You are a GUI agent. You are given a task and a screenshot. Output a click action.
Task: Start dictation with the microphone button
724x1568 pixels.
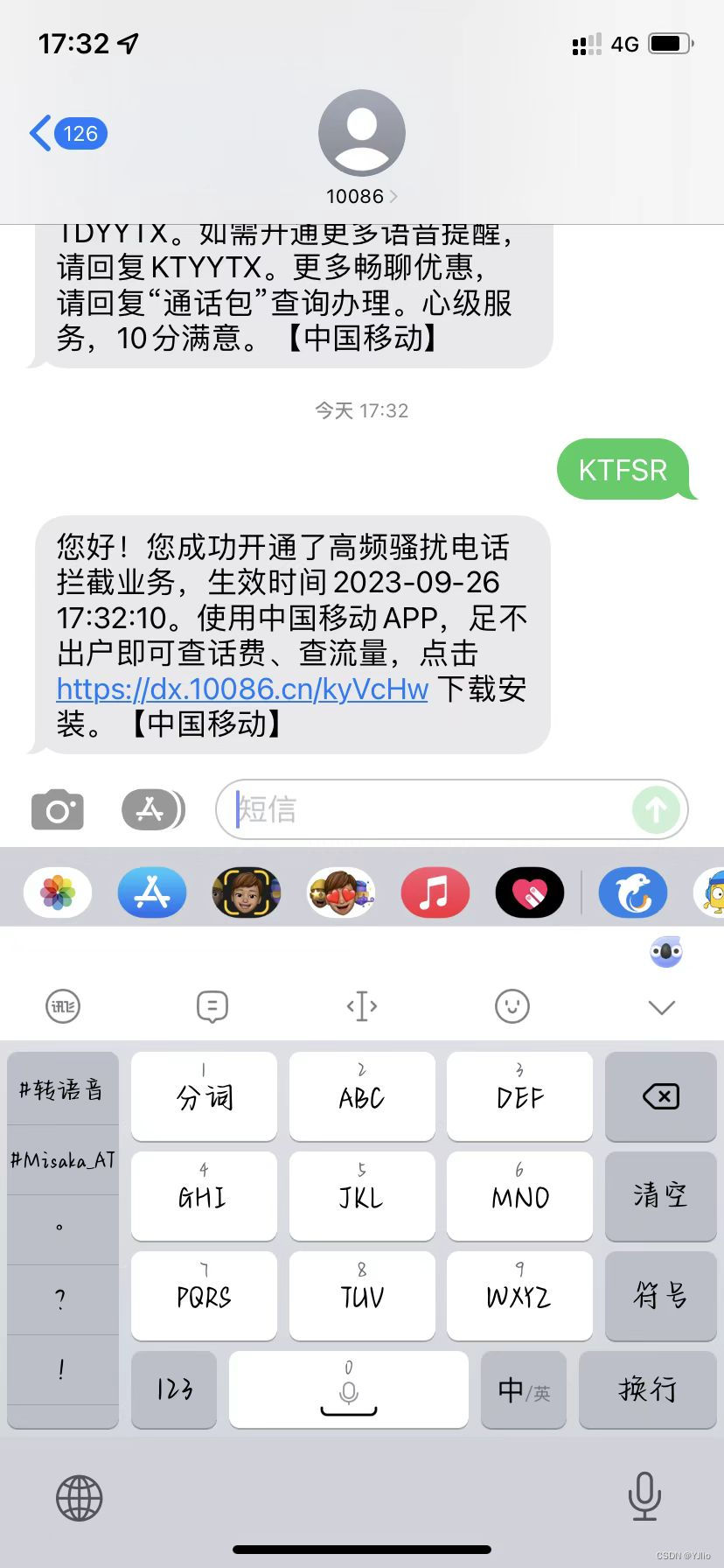pyautogui.click(x=644, y=1496)
